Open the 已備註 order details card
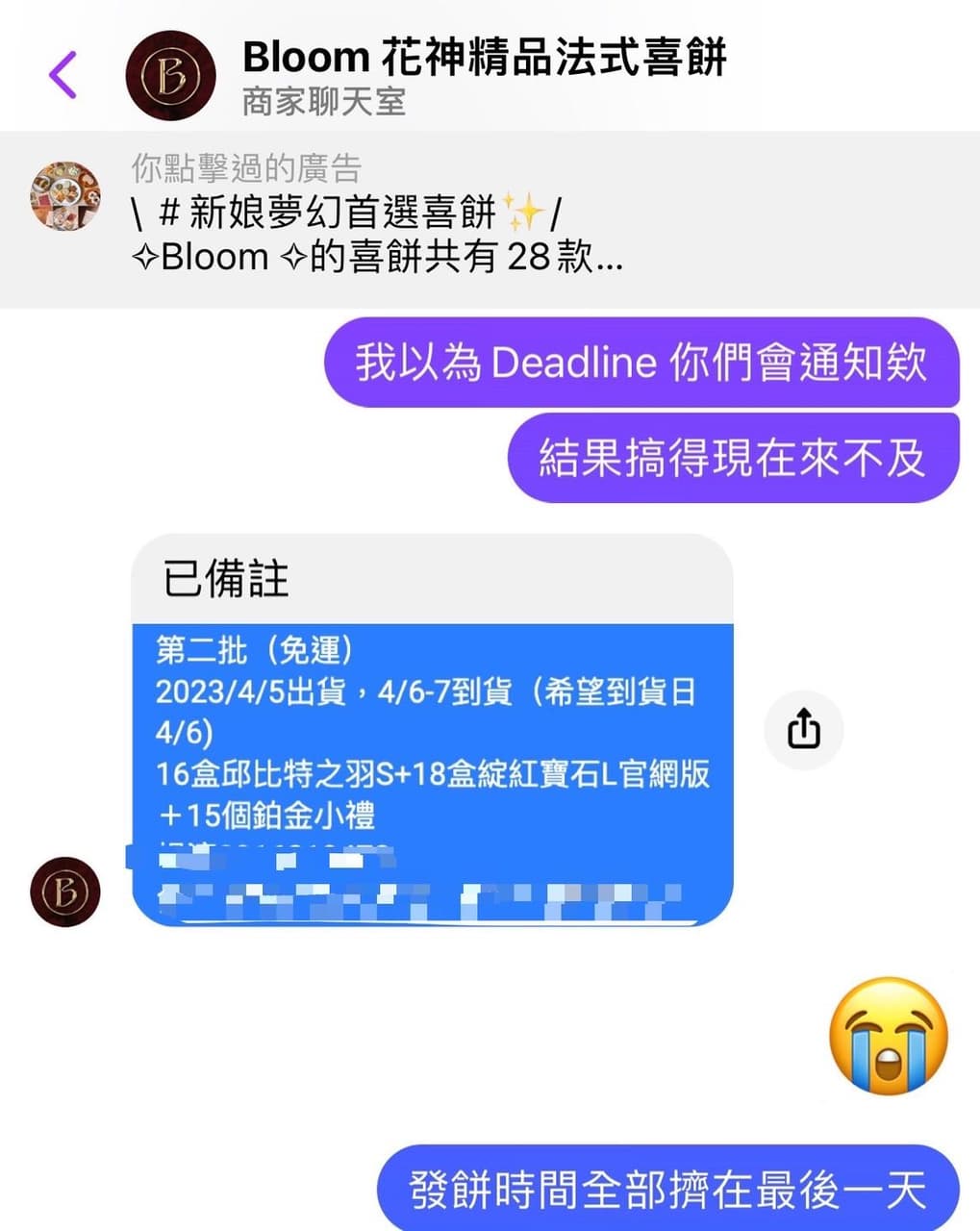 point(432,729)
